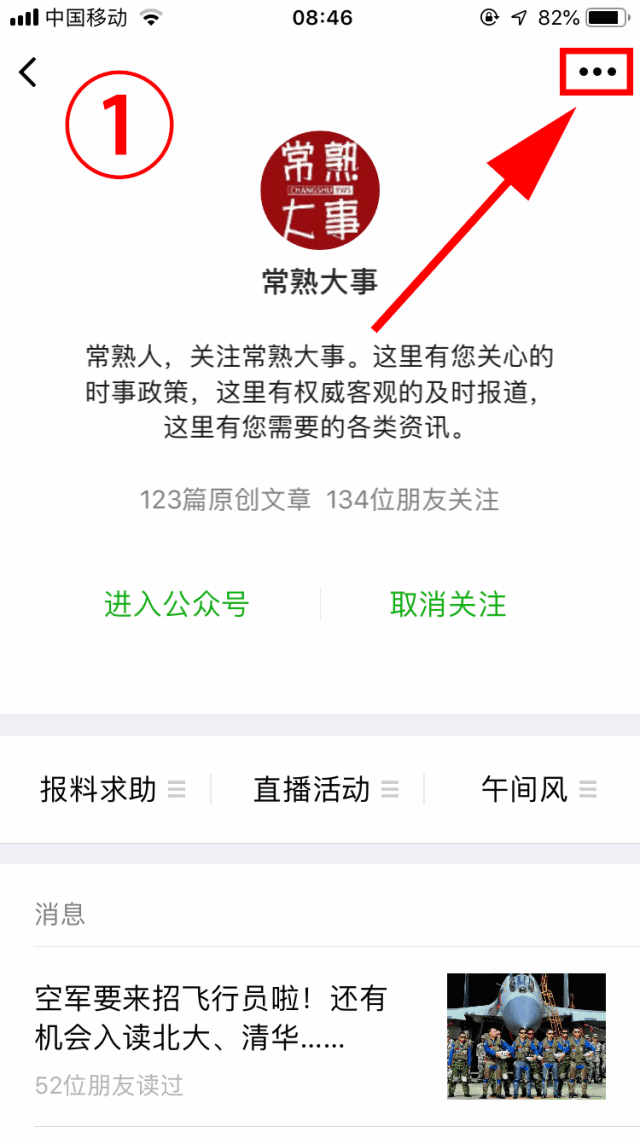Open the 空军要来招飞行员啦 article

coord(210,1018)
